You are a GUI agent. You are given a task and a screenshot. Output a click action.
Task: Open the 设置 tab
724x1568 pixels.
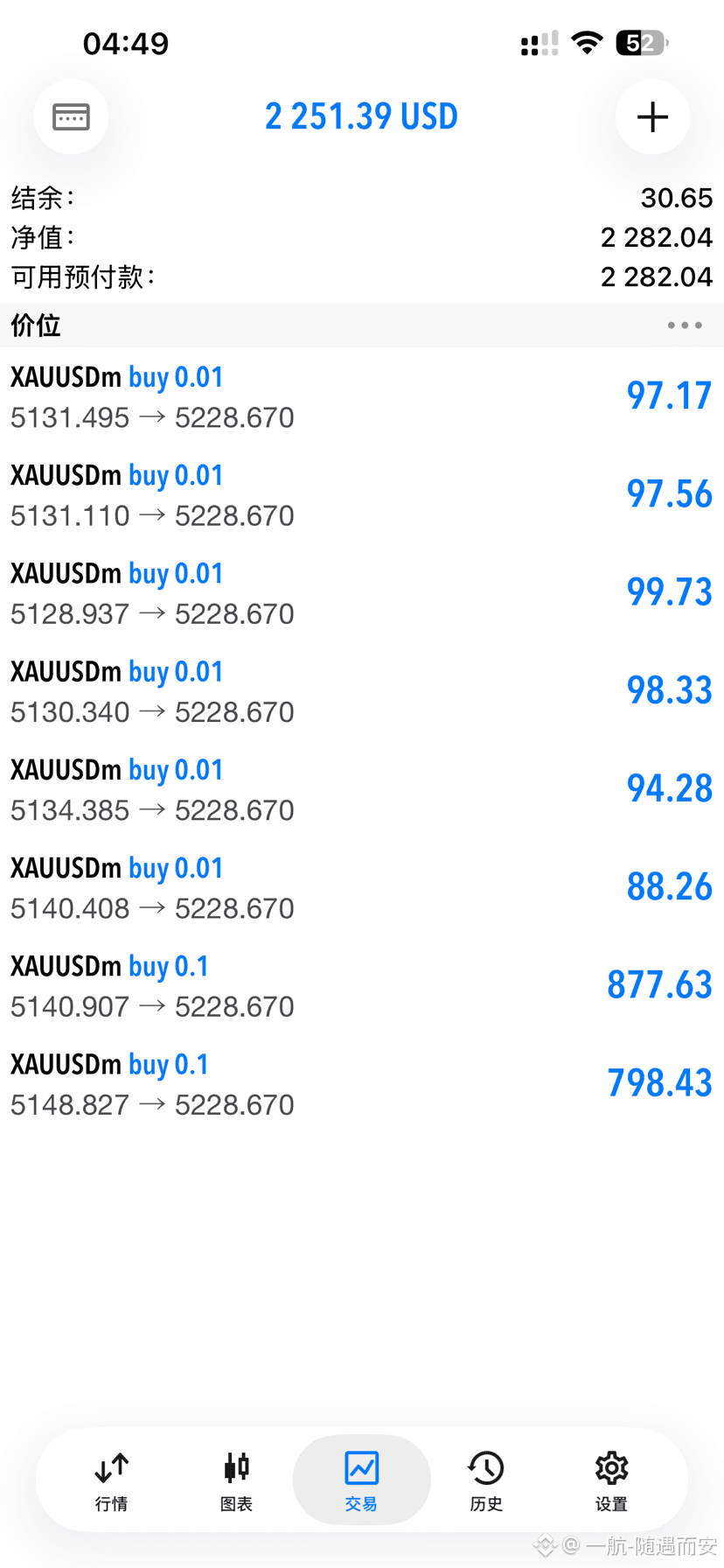pos(611,1480)
